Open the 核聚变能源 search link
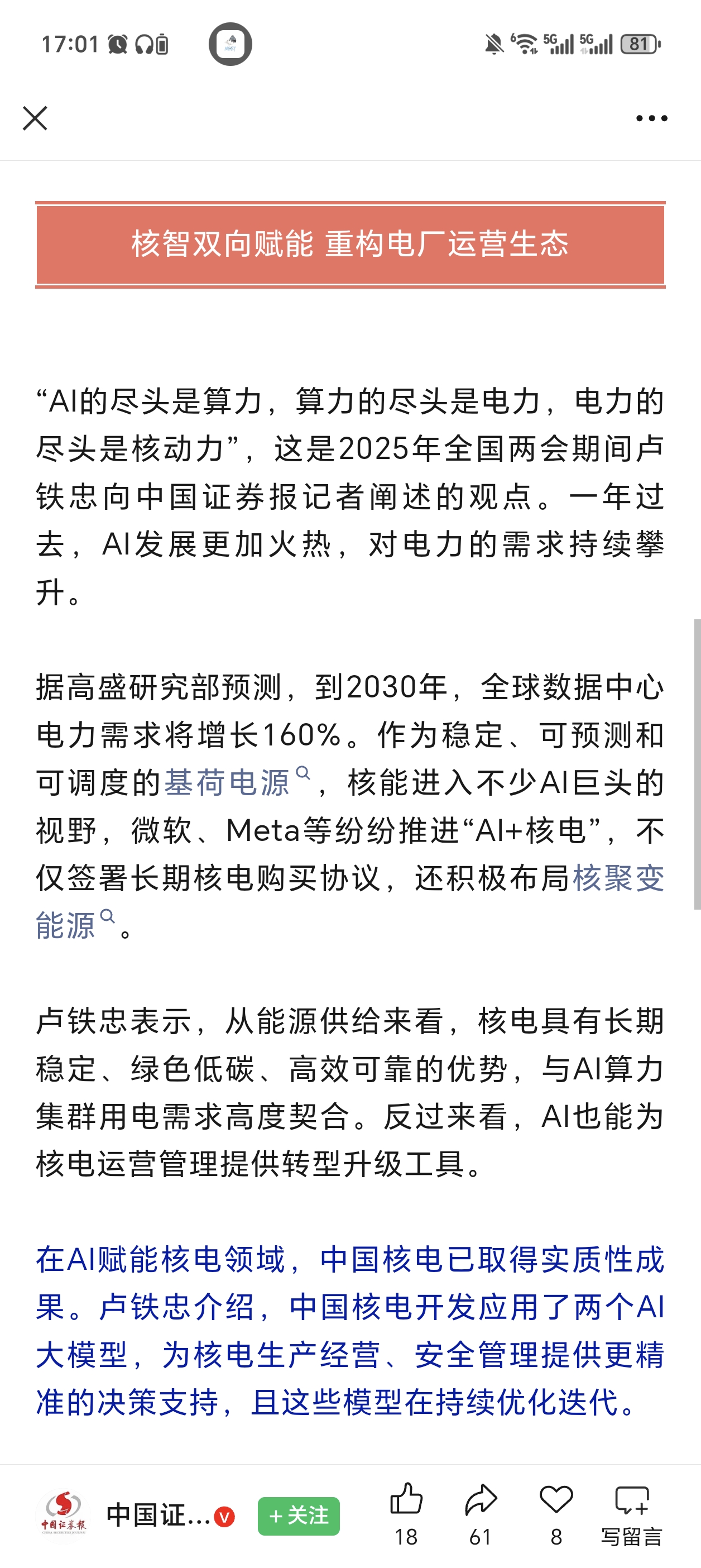 coord(617,878)
